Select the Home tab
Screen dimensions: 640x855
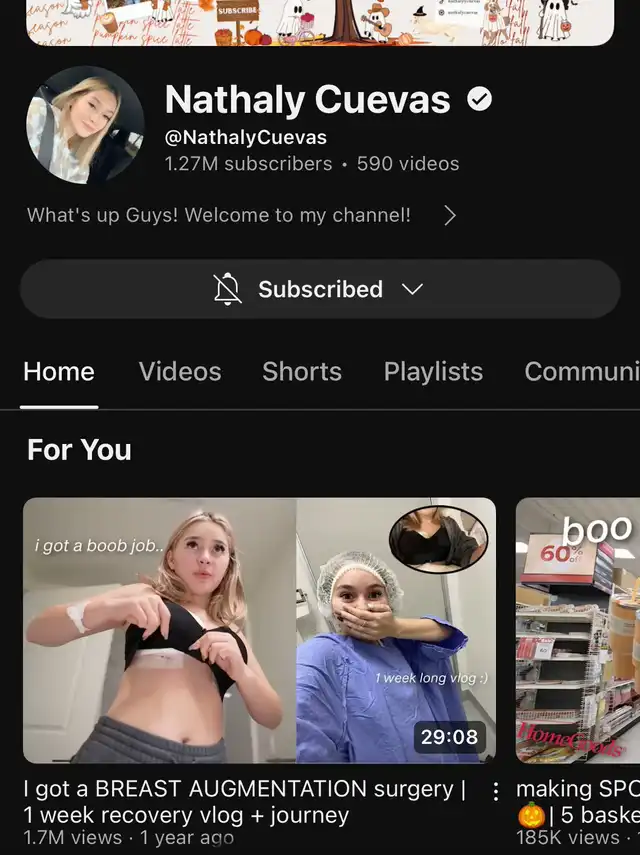coord(59,372)
